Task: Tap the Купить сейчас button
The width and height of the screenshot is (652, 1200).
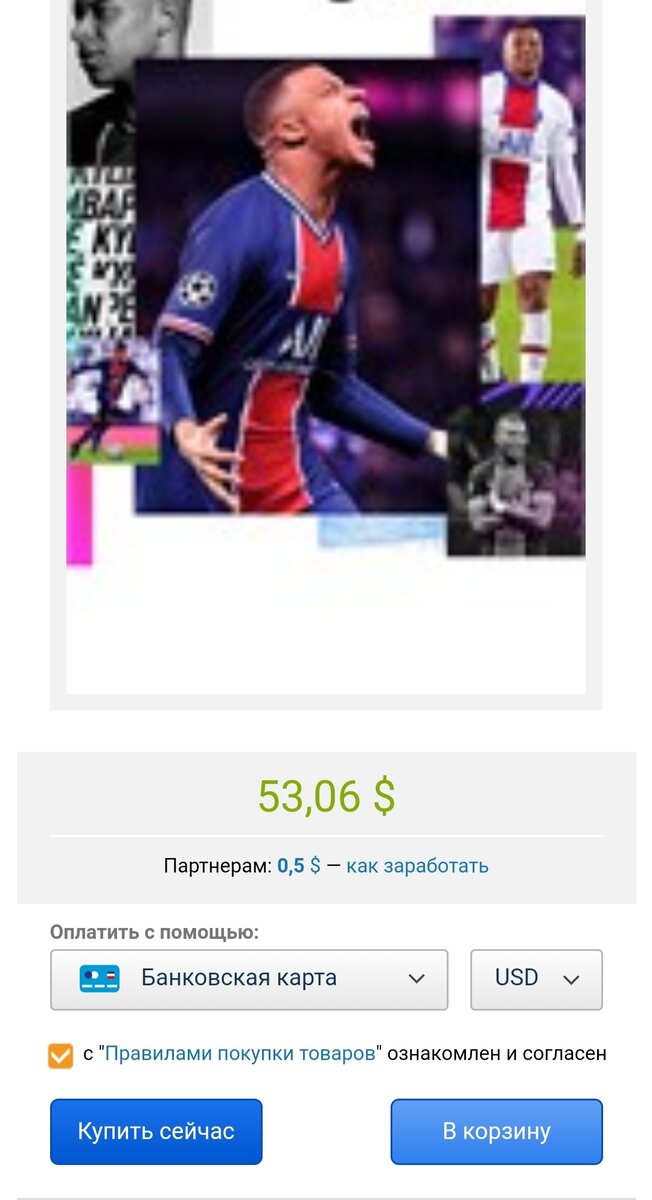Action: coord(156,1131)
